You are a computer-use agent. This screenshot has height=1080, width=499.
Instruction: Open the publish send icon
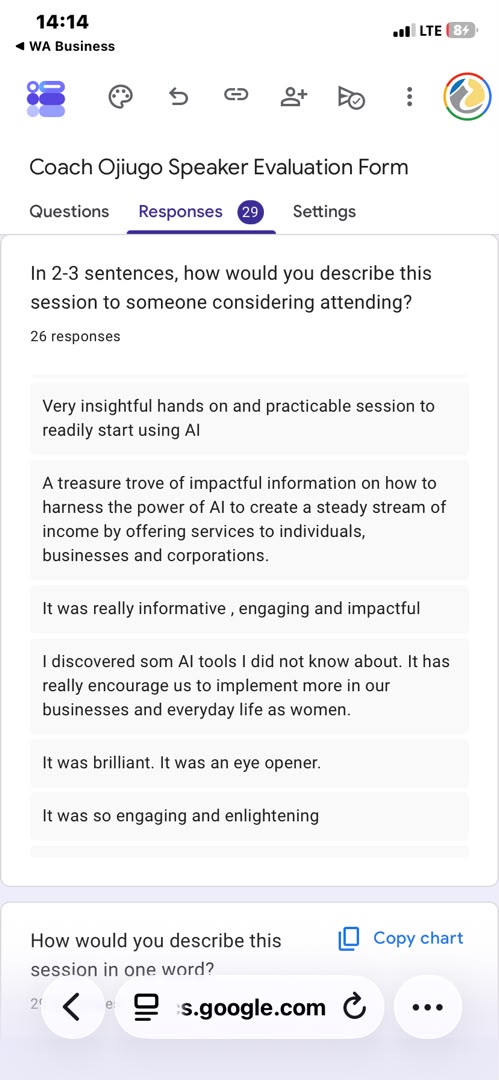point(352,98)
